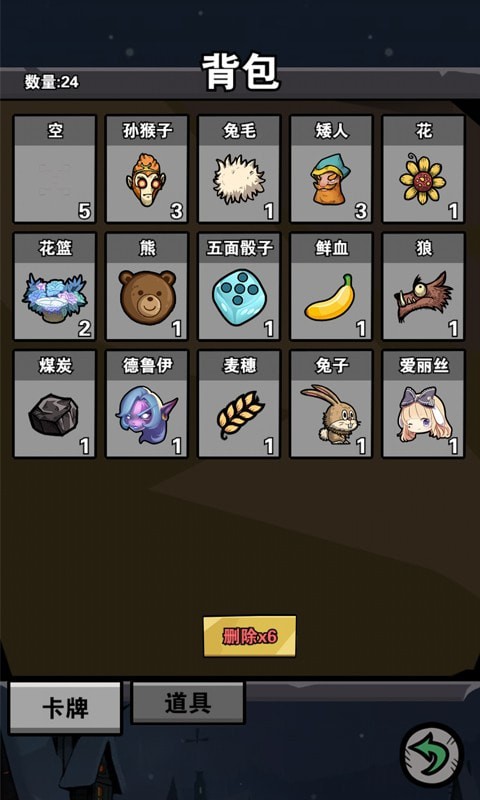Select the 空 empty card
Image resolution: width=480 pixels, height=800 pixels.
[x=55, y=169]
